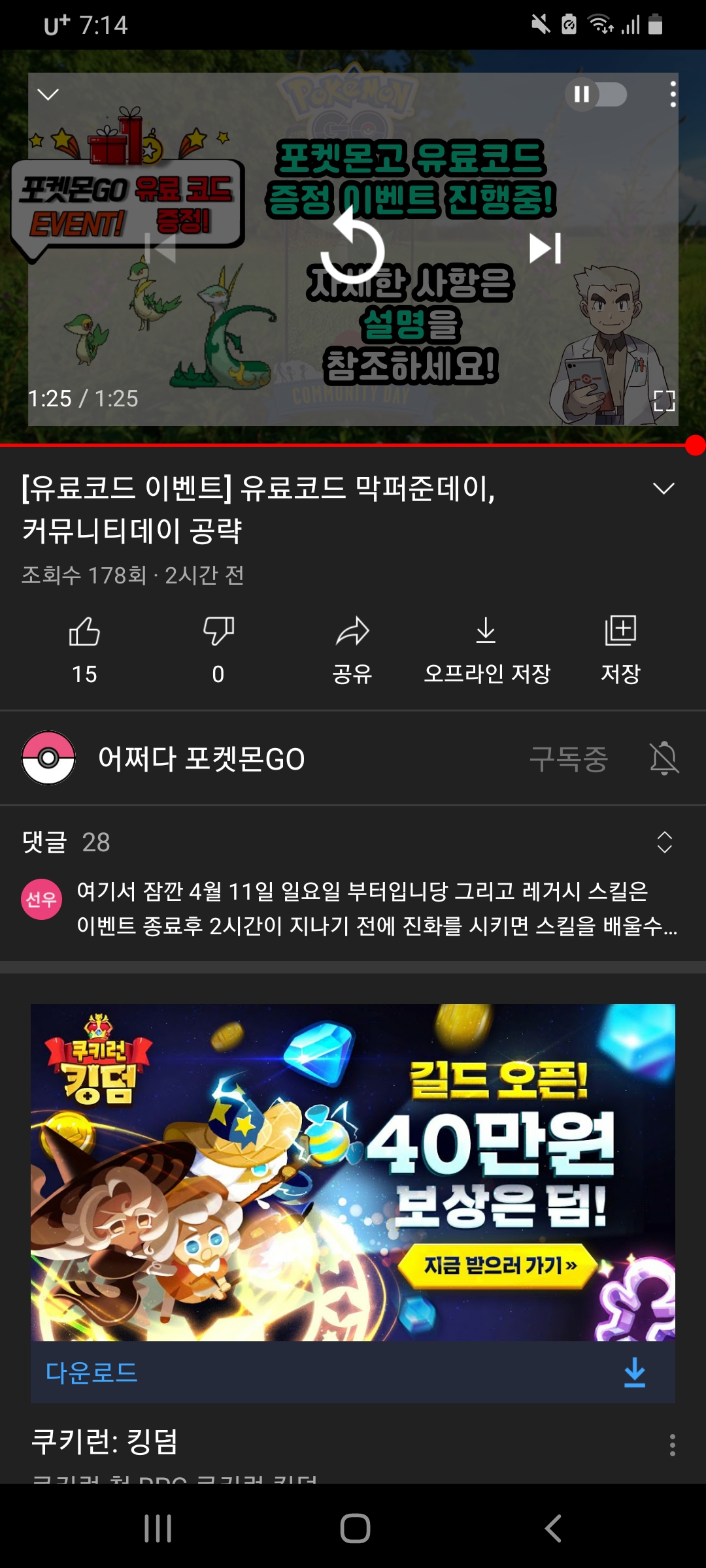Tap the 다운로드 ad link
706x1568 pixels.
92,1373
